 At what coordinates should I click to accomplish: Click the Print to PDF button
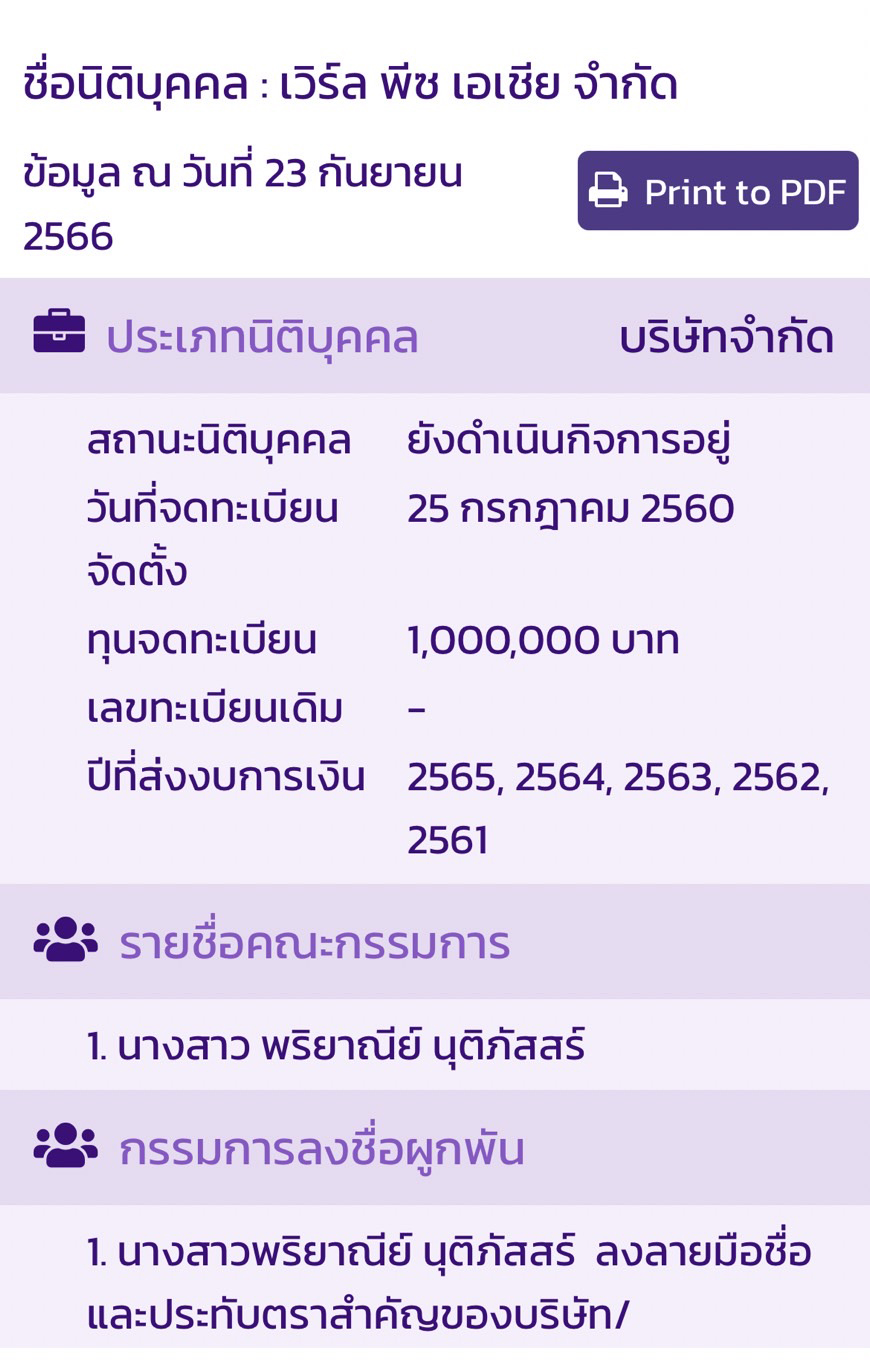point(718,191)
